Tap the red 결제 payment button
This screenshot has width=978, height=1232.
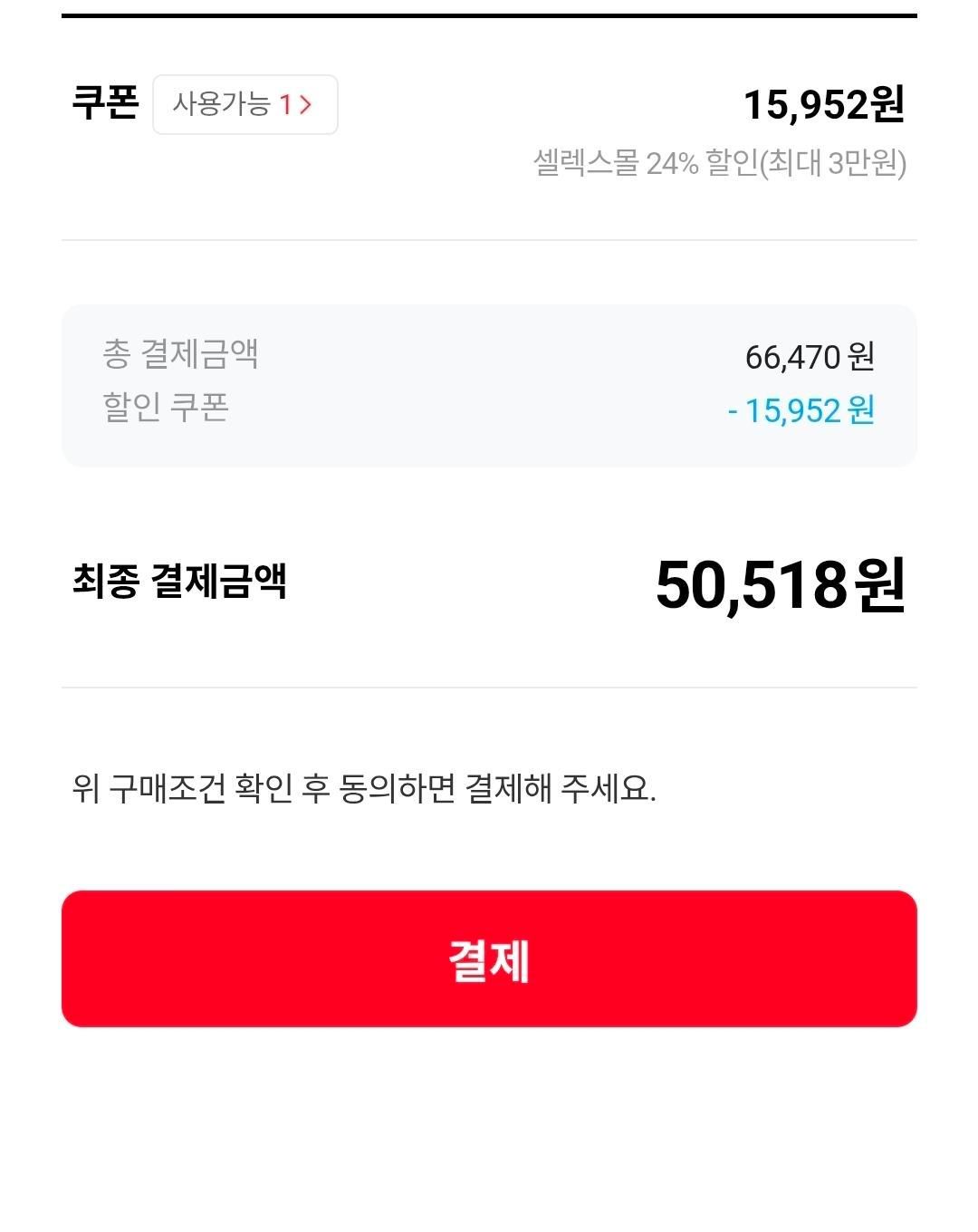pyautogui.click(x=489, y=958)
